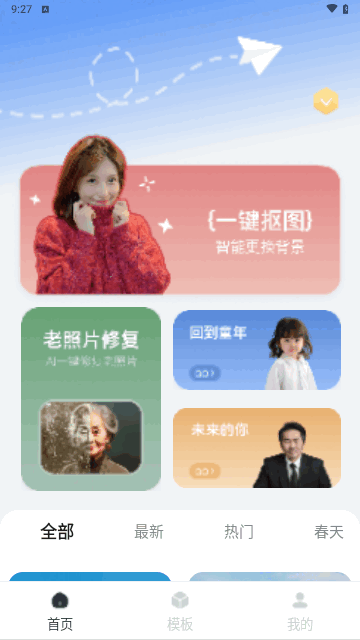This screenshot has height=640, width=360.
Task: Open the 回到童年 card
Action: point(257,350)
